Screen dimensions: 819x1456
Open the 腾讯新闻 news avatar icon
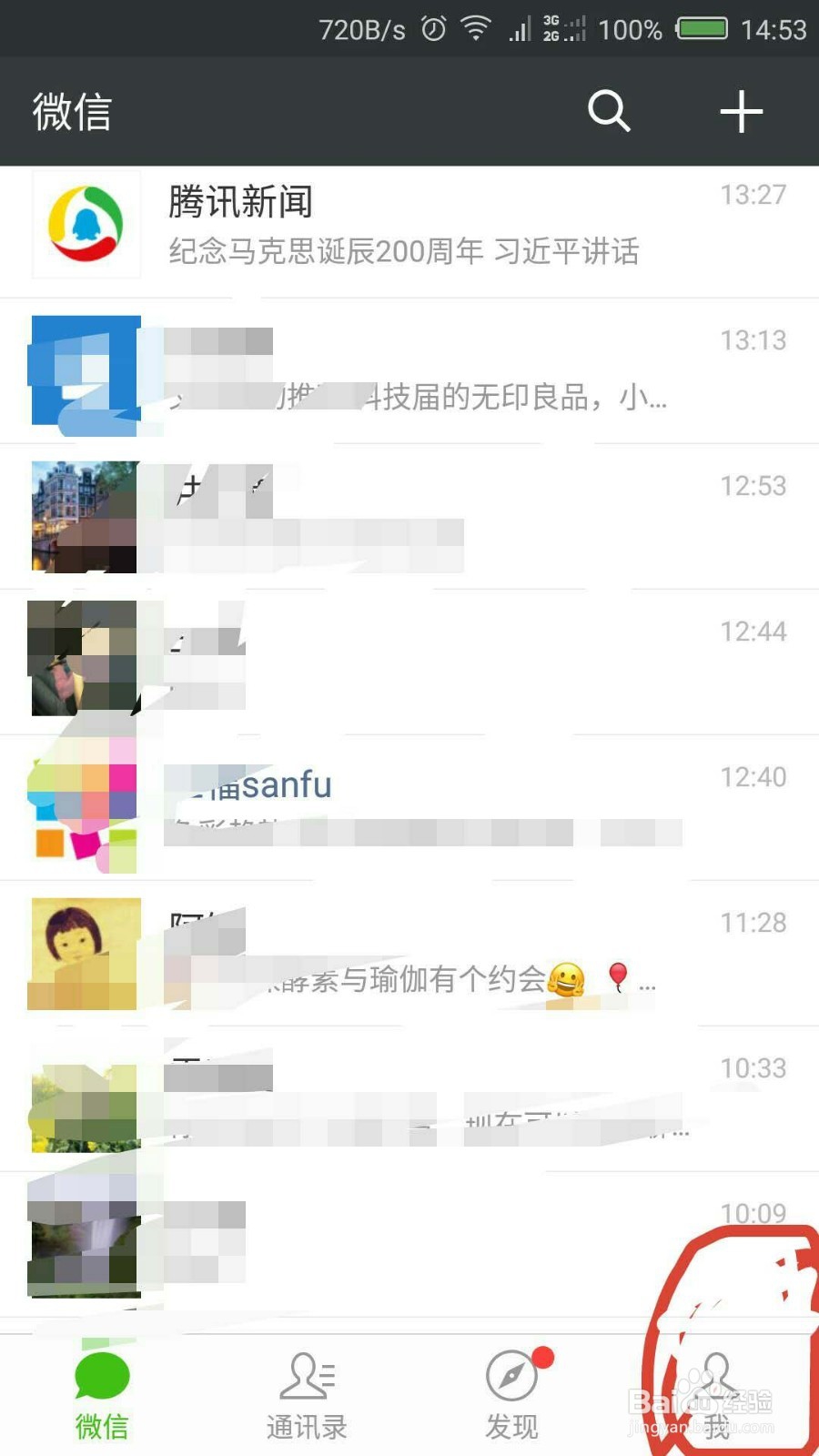point(86,226)
